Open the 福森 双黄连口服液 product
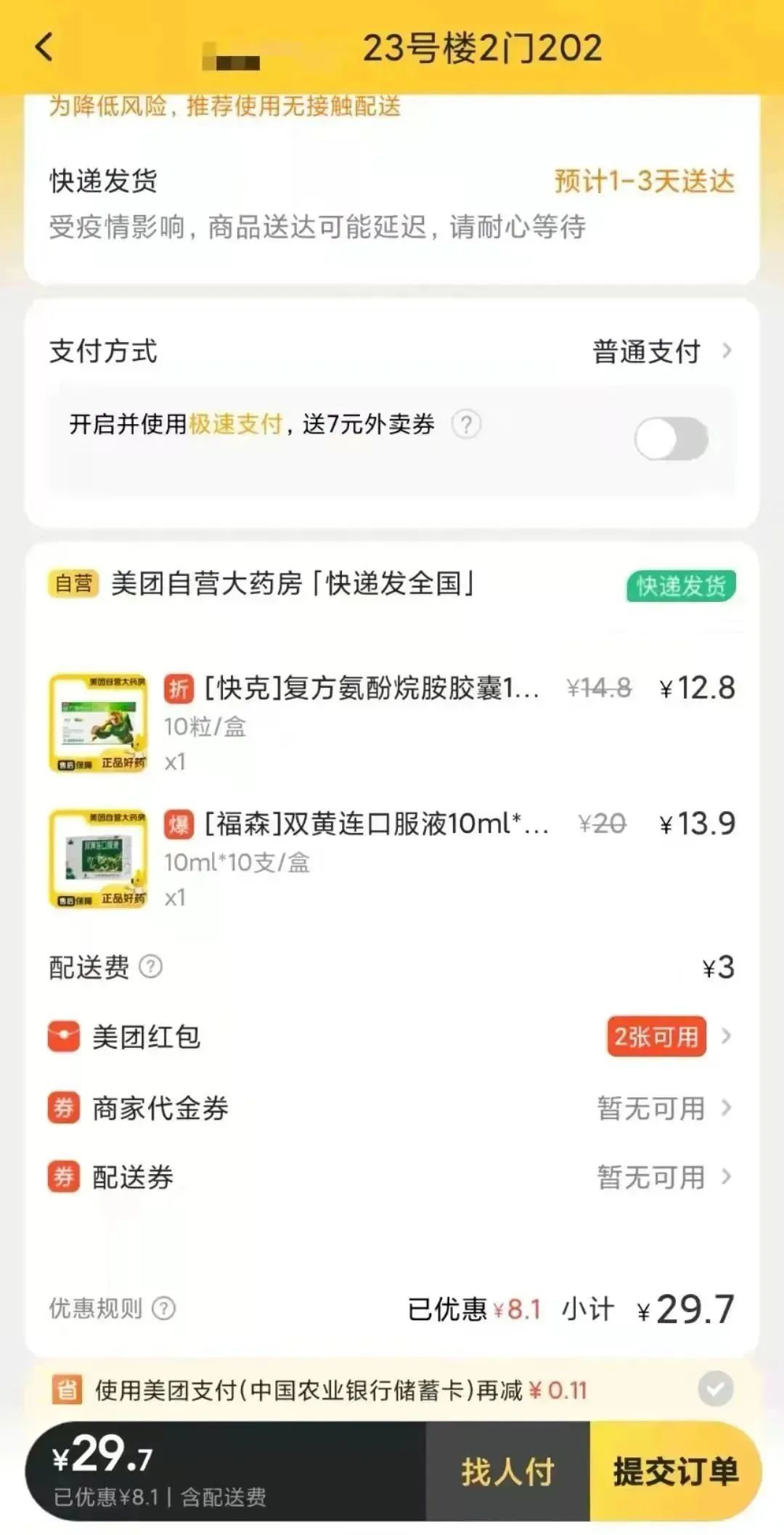This screenshot has height=1535, width=784. pos(375,823)
